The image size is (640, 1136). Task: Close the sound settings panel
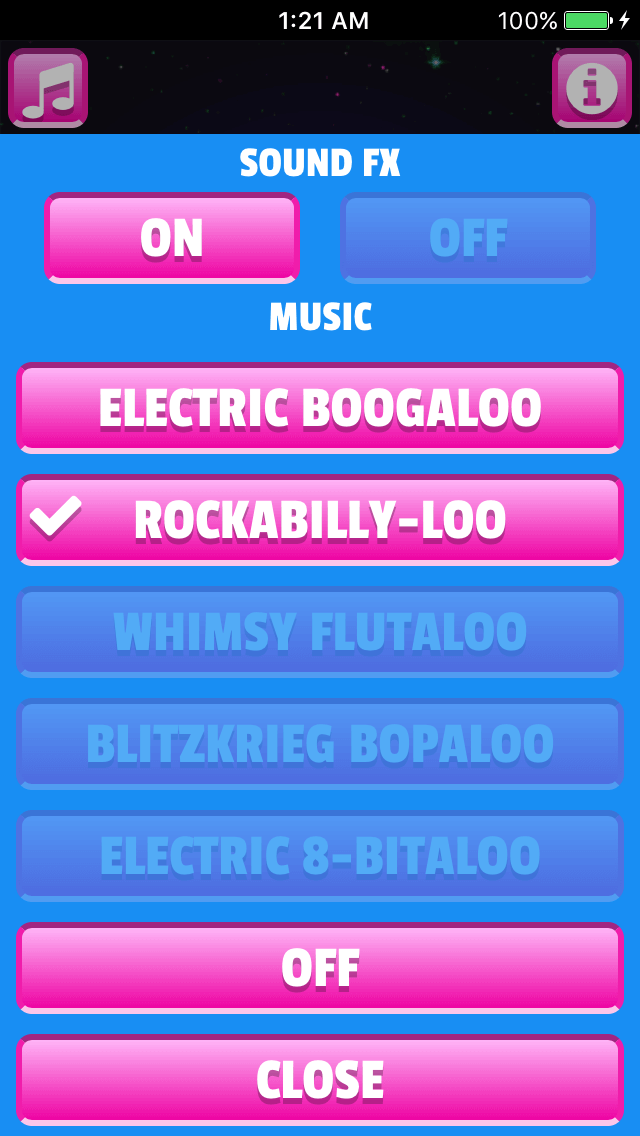point(320,1080)
